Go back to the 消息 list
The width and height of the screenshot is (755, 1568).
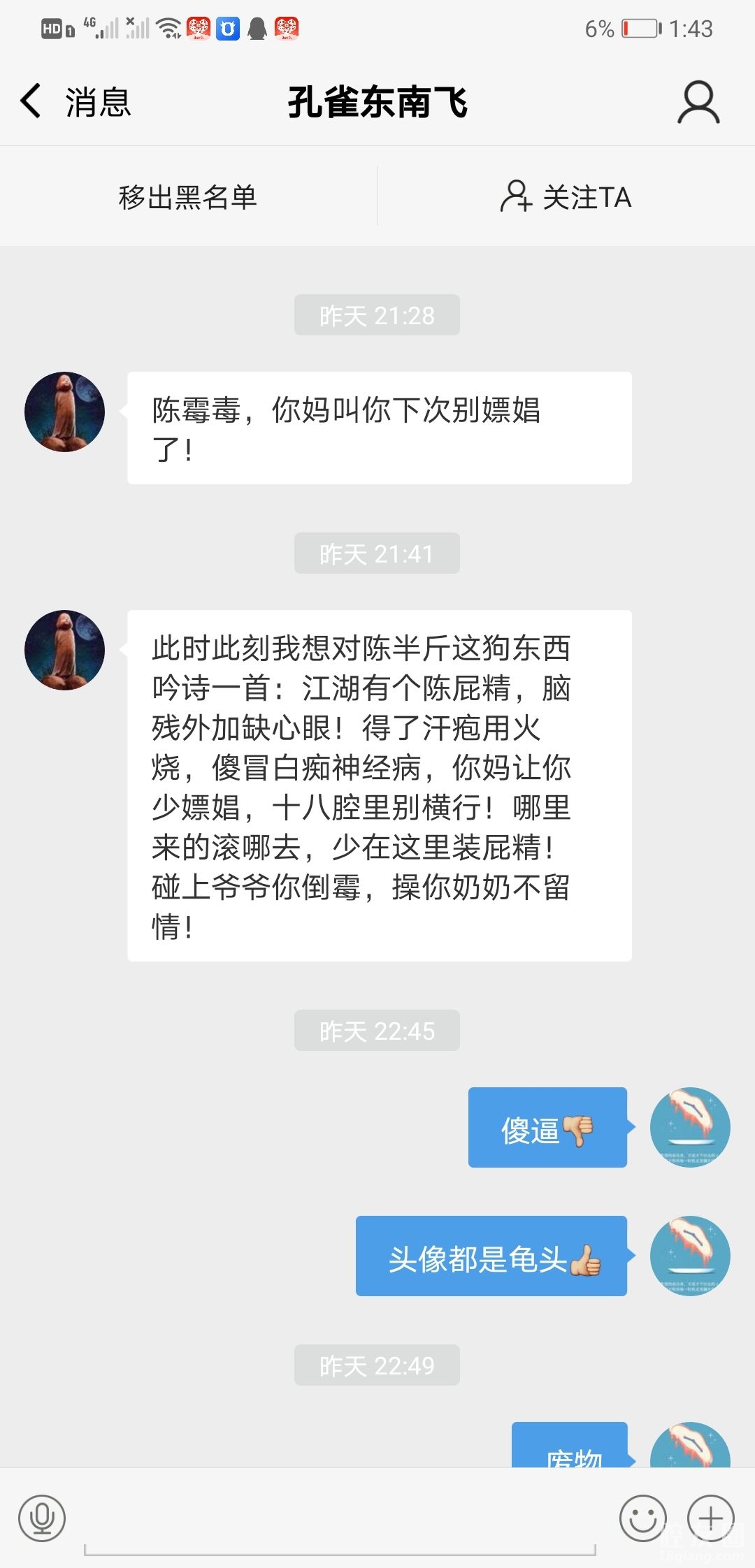[73, 102]
